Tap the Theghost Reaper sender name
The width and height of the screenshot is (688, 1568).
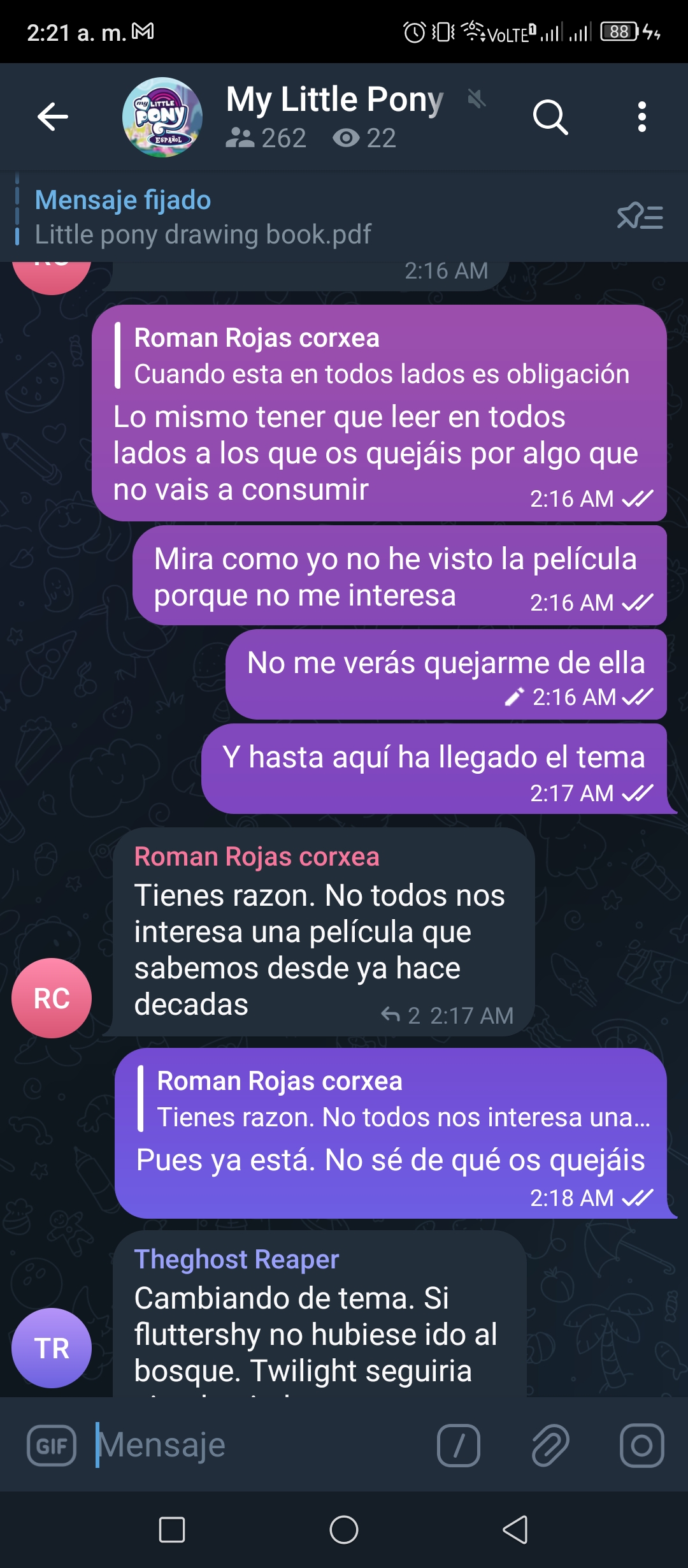coord(236,1259)
